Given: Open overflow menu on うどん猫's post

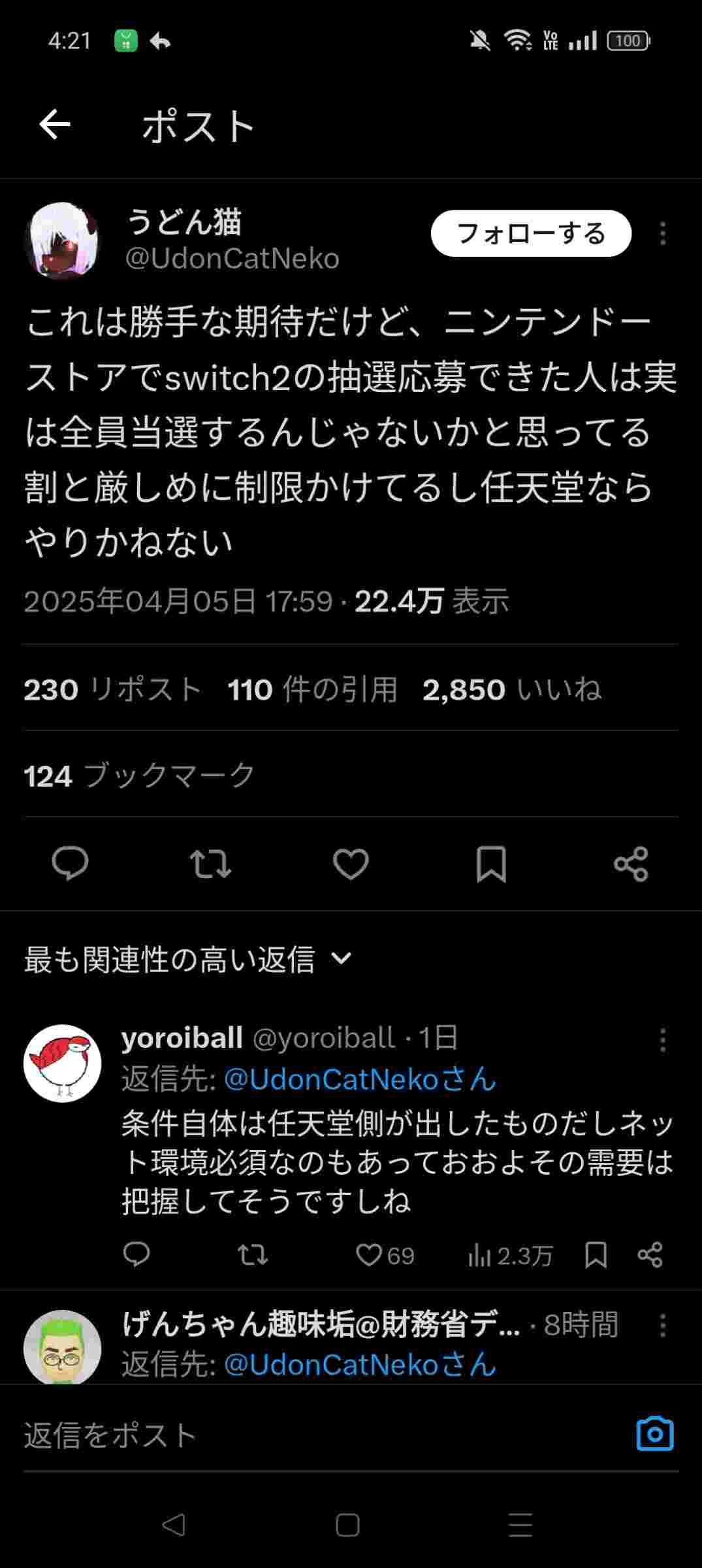Looking at the screenshot, I should (663, 233).
